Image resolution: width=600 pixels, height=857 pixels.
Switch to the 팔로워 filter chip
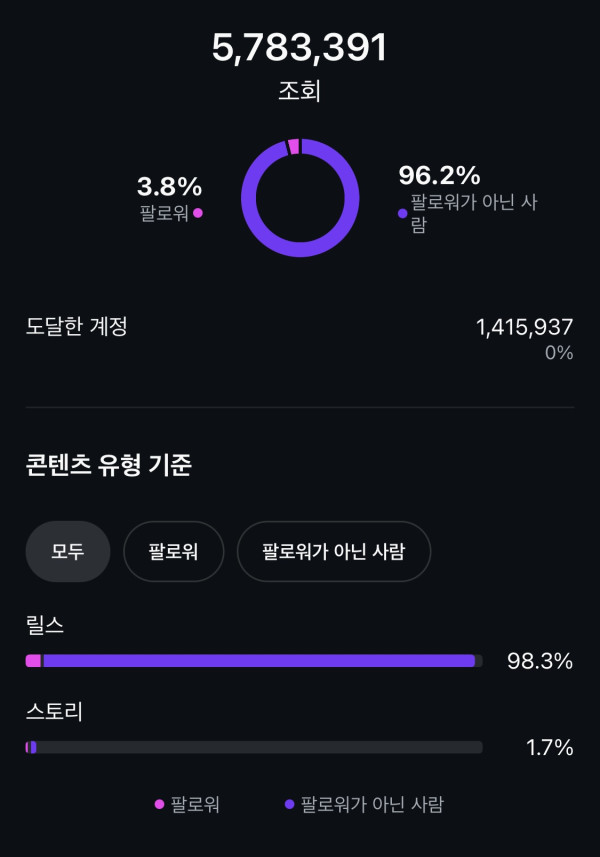(173, 551)
